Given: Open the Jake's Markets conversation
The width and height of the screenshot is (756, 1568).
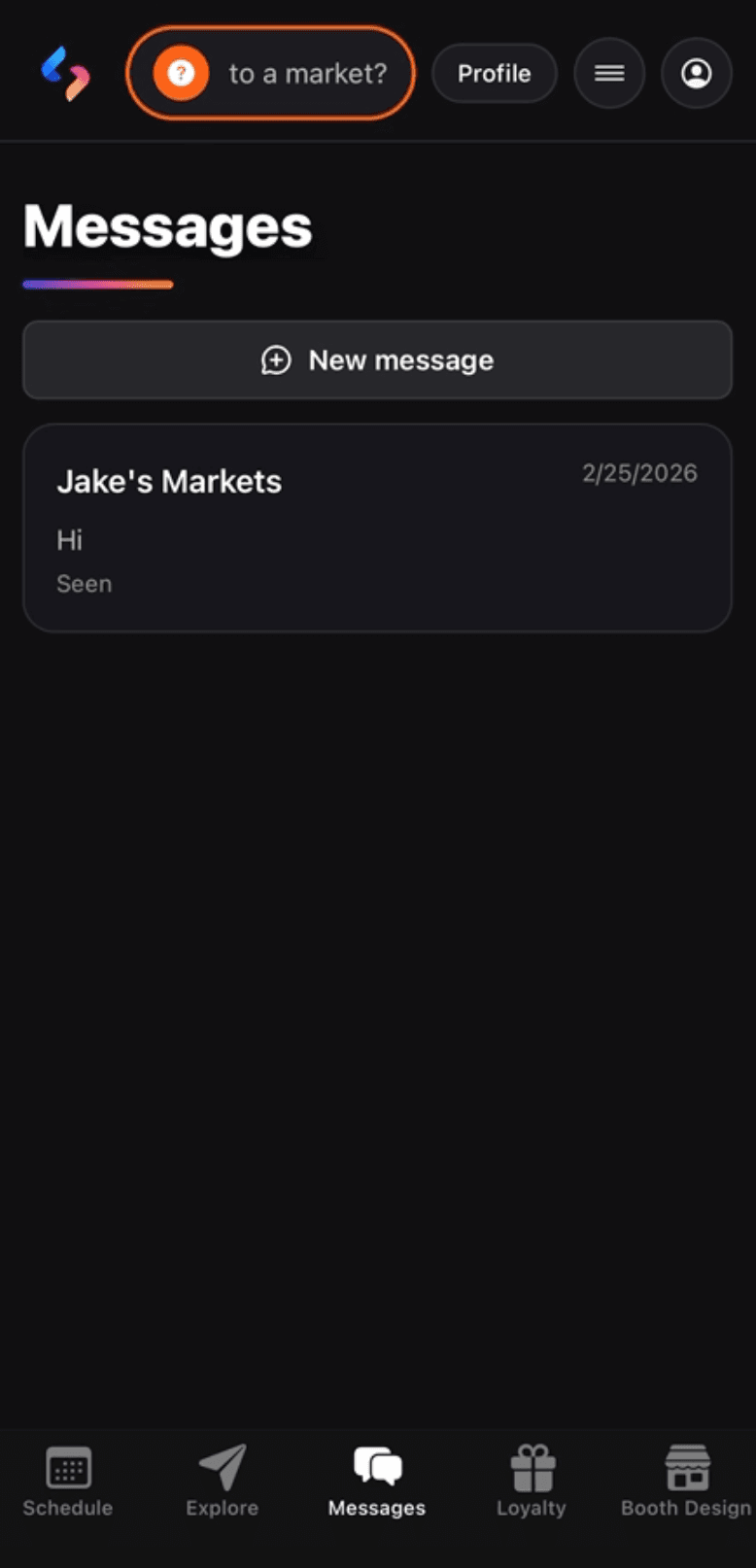Looking at the screenshot, I should click(x=378, y=528).
